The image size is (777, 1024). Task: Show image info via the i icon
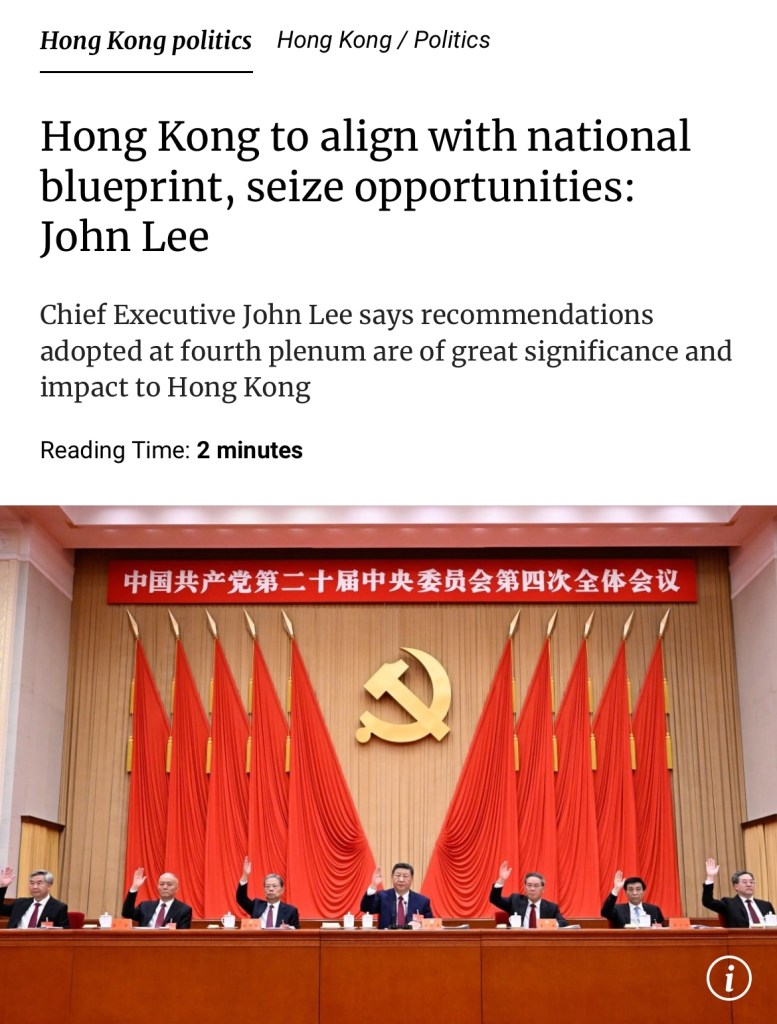point(729,978)
